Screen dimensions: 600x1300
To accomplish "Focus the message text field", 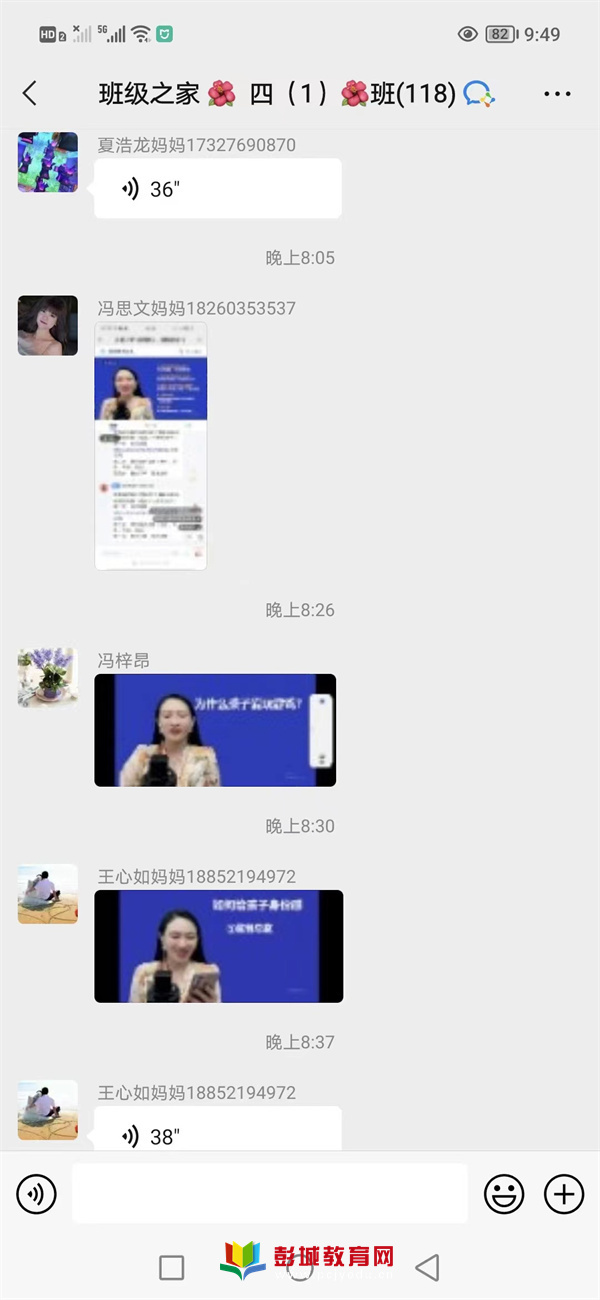I will click(x=270, y=1193).
